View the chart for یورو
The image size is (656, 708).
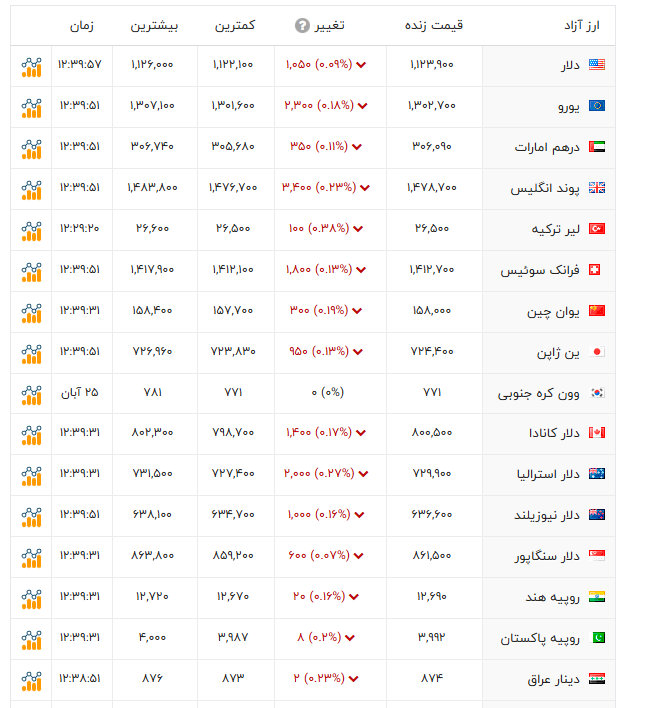[31, 107]
